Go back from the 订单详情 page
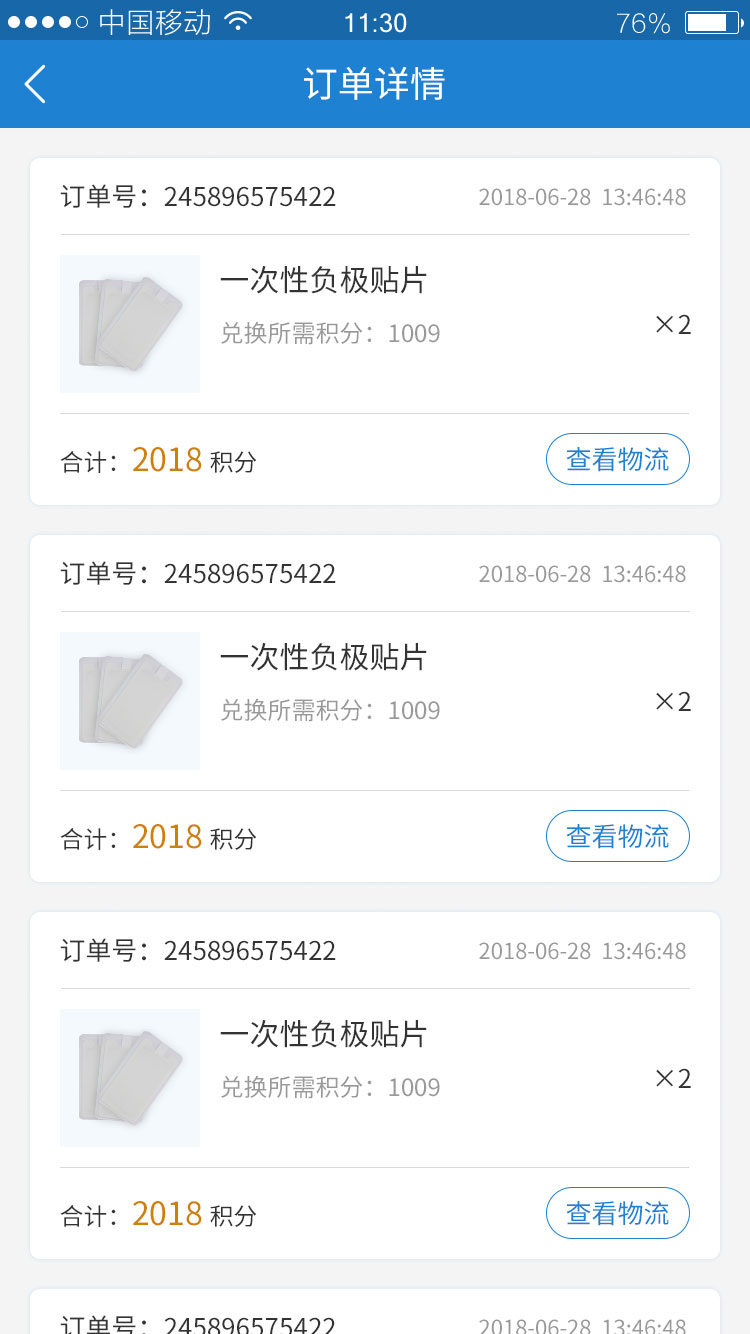 tap(35, 84)
